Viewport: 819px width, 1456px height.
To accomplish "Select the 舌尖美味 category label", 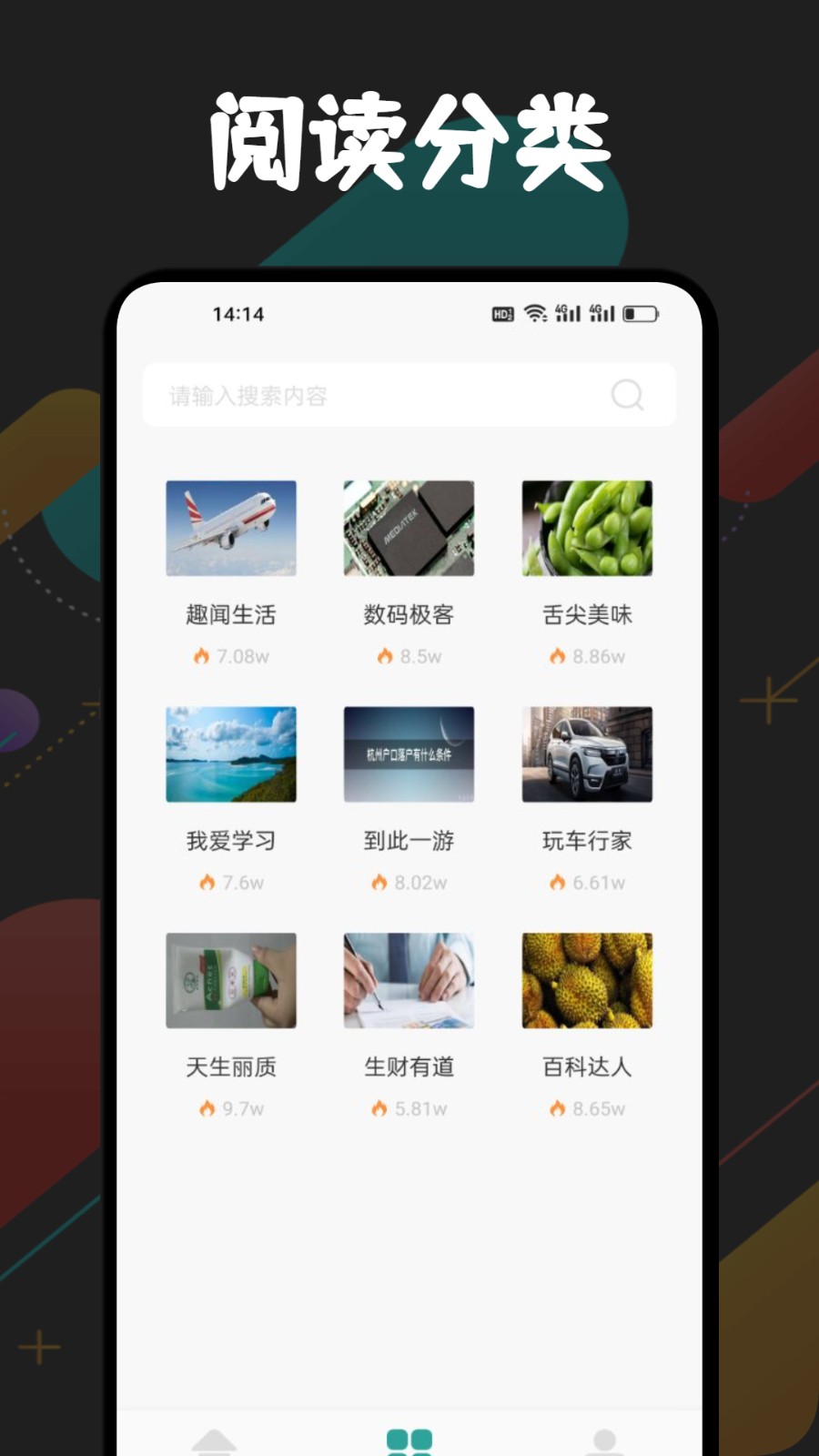I will pos(587,615).
